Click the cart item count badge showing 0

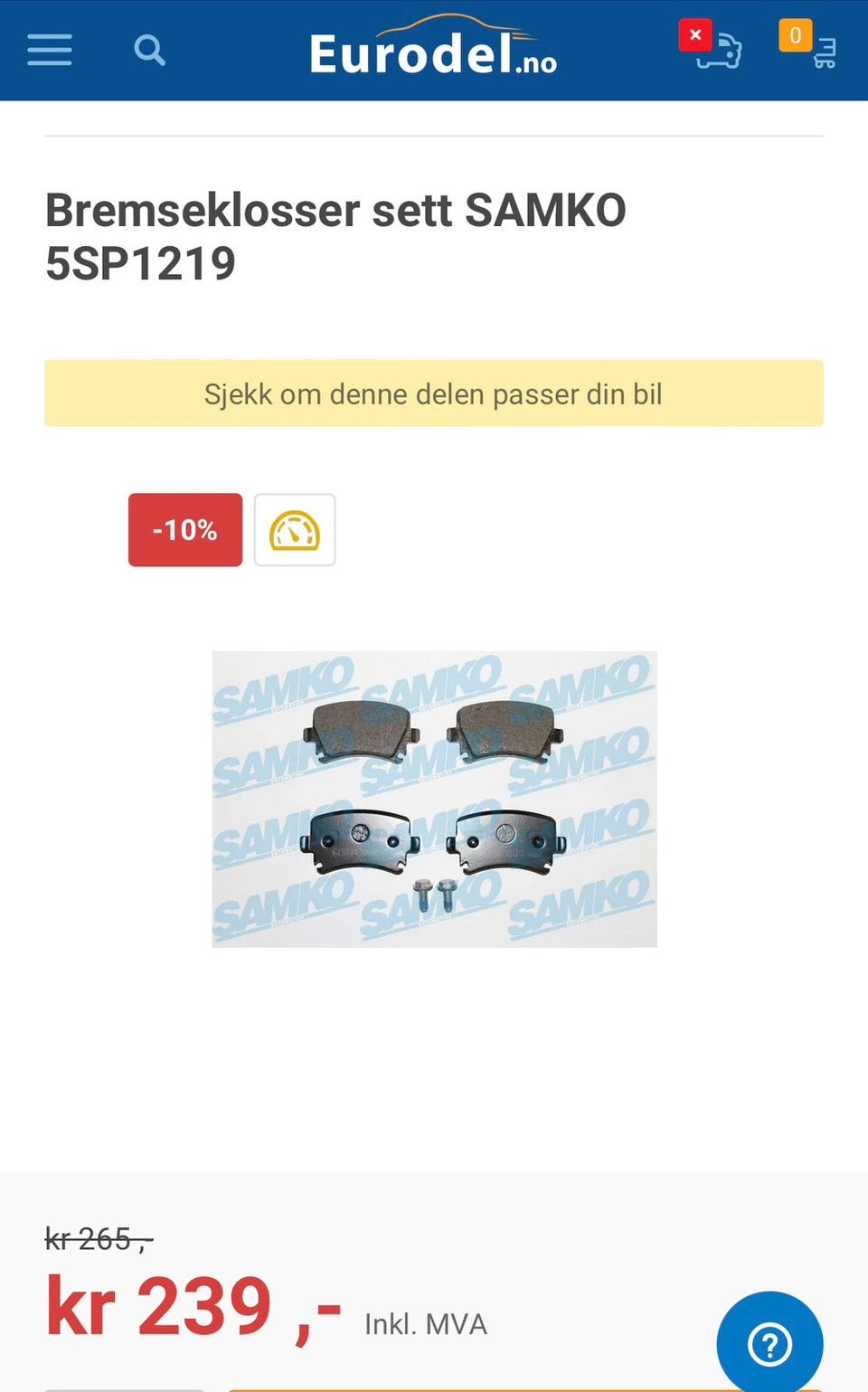tap(797, 35)
